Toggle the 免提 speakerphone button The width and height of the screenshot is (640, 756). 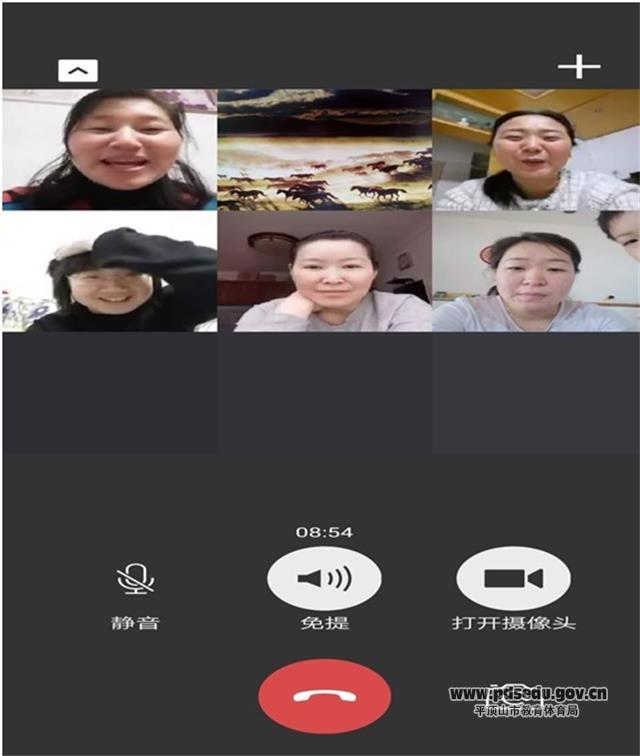tap(324, 578)
